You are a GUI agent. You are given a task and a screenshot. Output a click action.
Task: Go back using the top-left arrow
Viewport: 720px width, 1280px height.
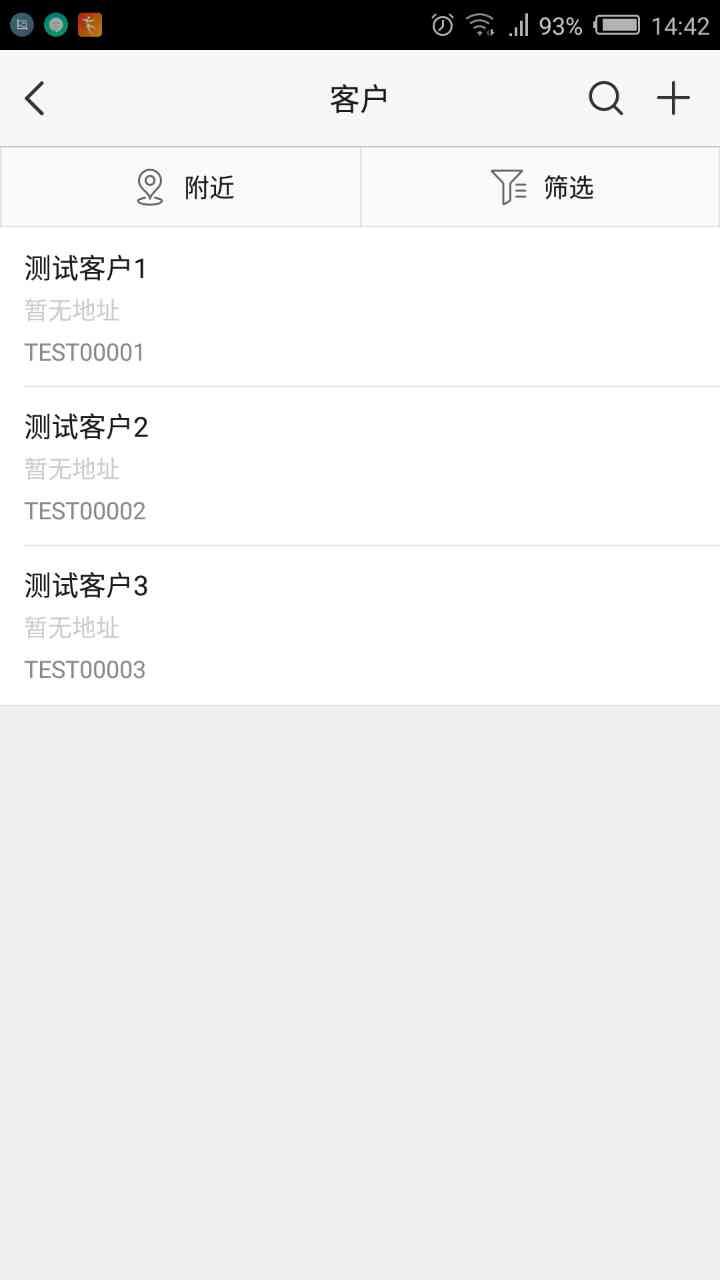[35, 98]
